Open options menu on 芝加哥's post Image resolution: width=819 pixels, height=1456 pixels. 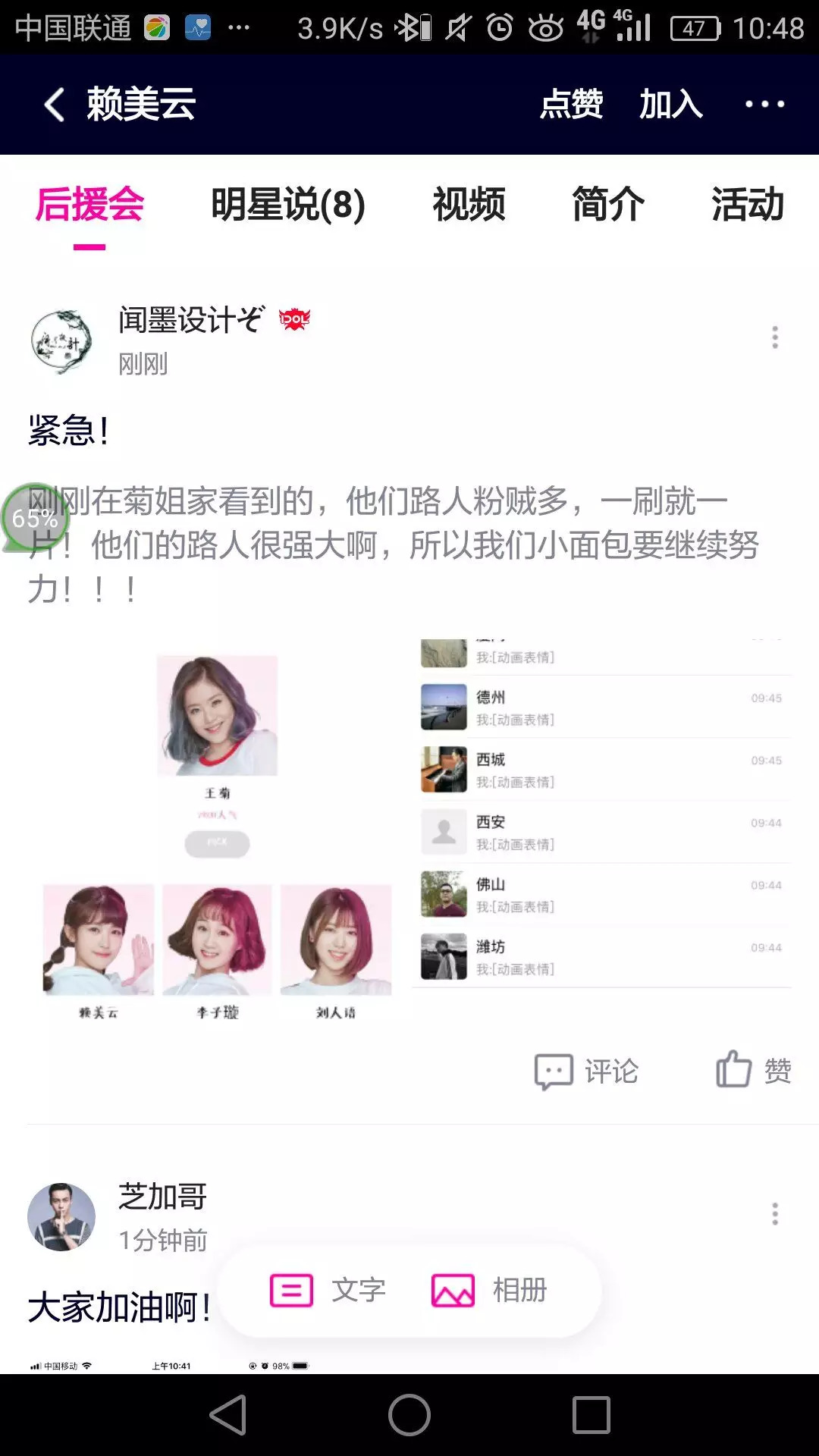(x=775, y=1213)
